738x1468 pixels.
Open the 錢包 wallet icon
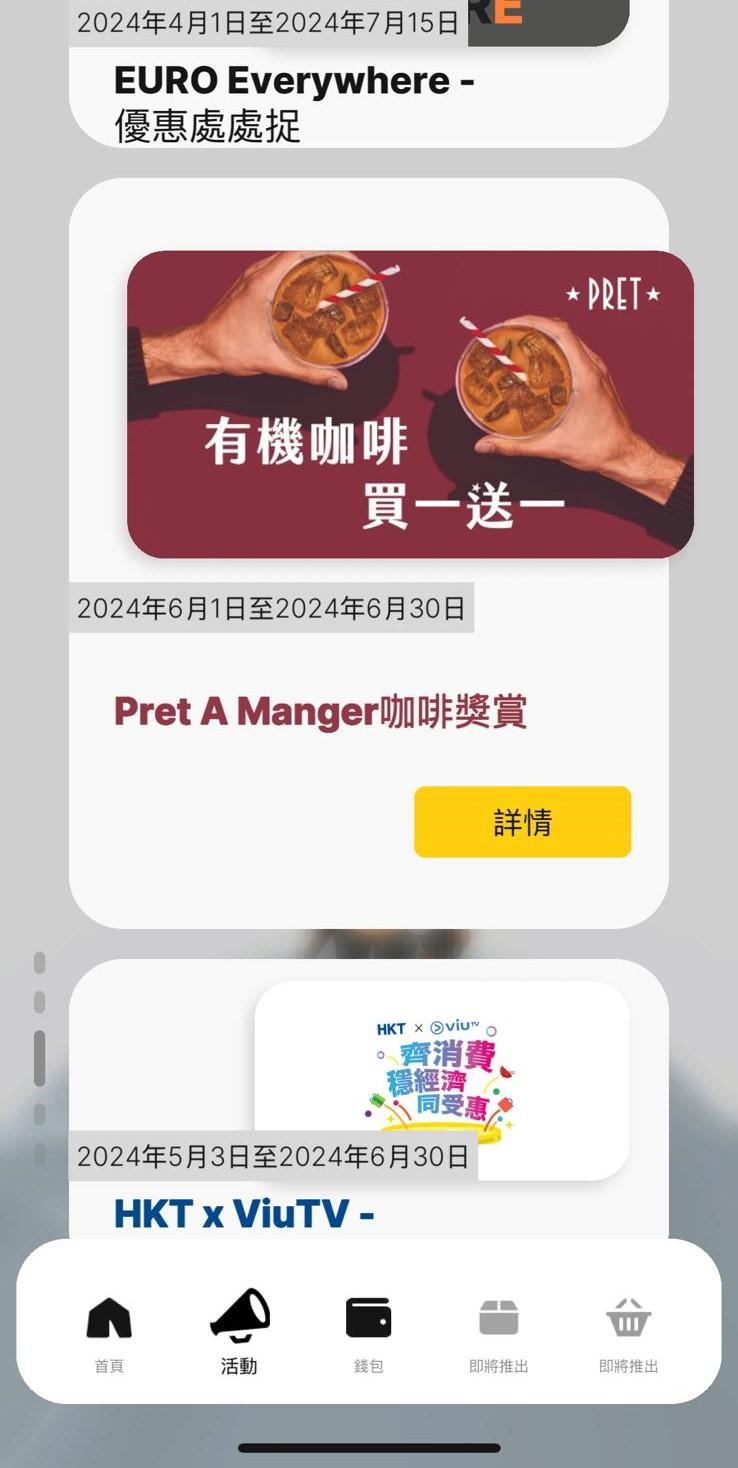pyautogui.click(x=369, y=1319)
